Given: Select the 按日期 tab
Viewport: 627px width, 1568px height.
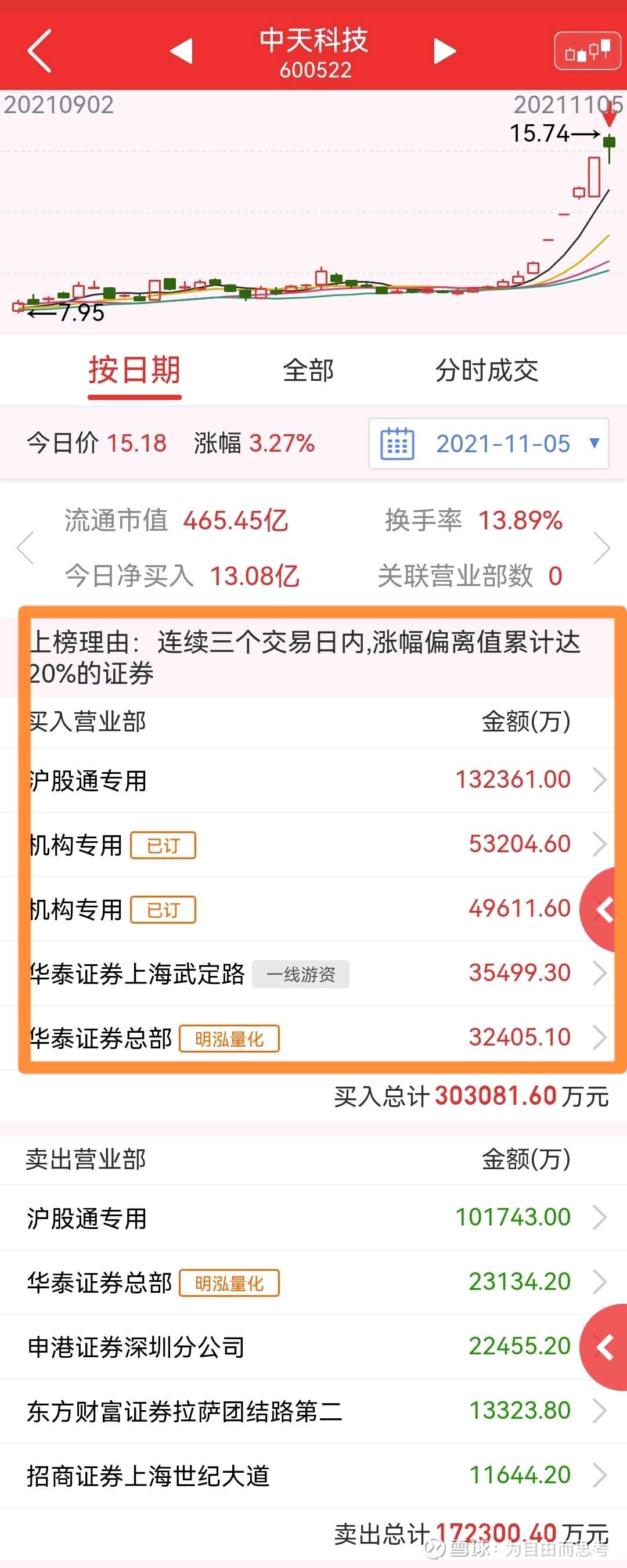Looking at the screenshot, I should 135,370.
